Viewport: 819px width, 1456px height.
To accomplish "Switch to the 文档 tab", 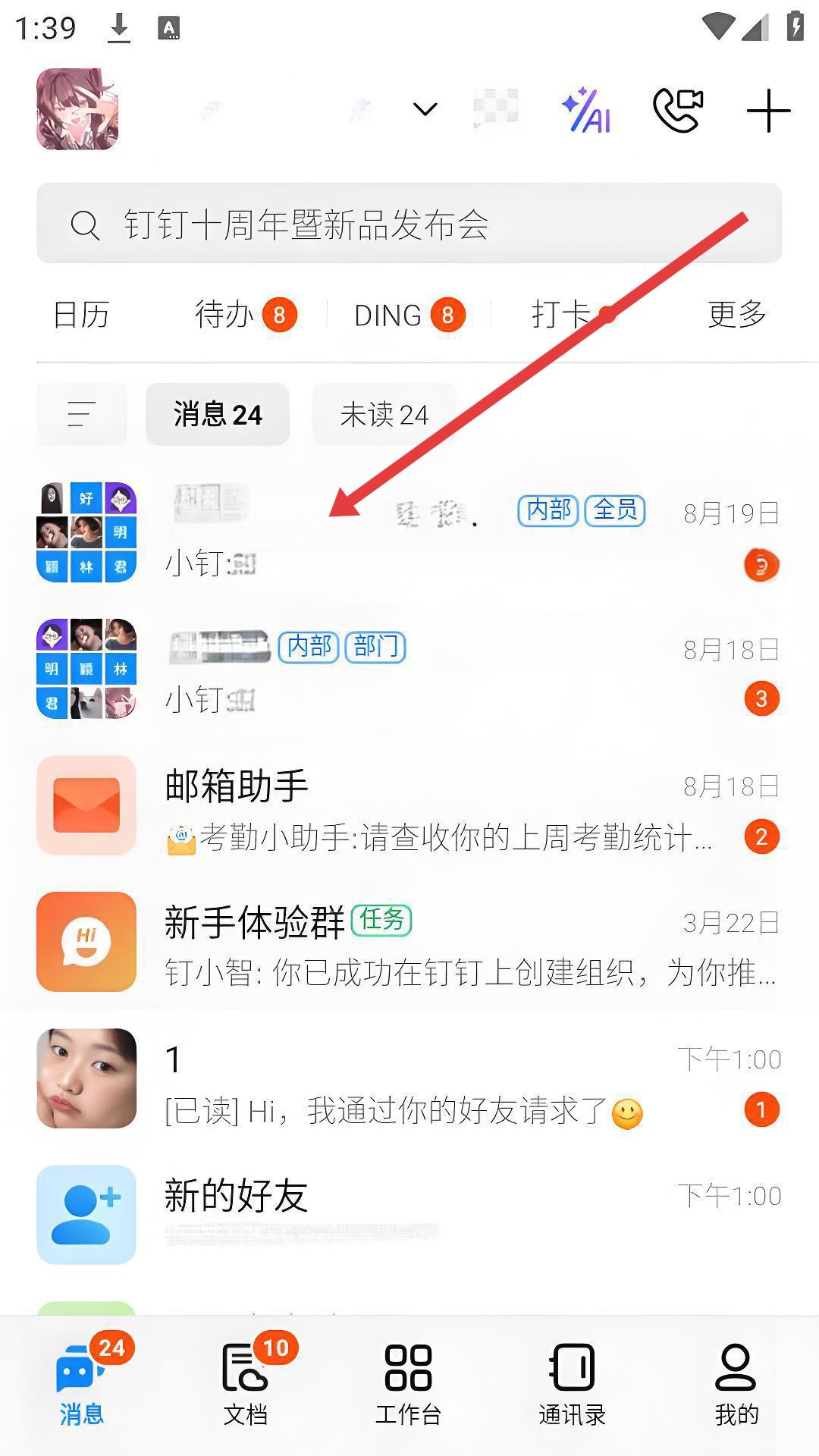I will click(x=245, y=1382).
